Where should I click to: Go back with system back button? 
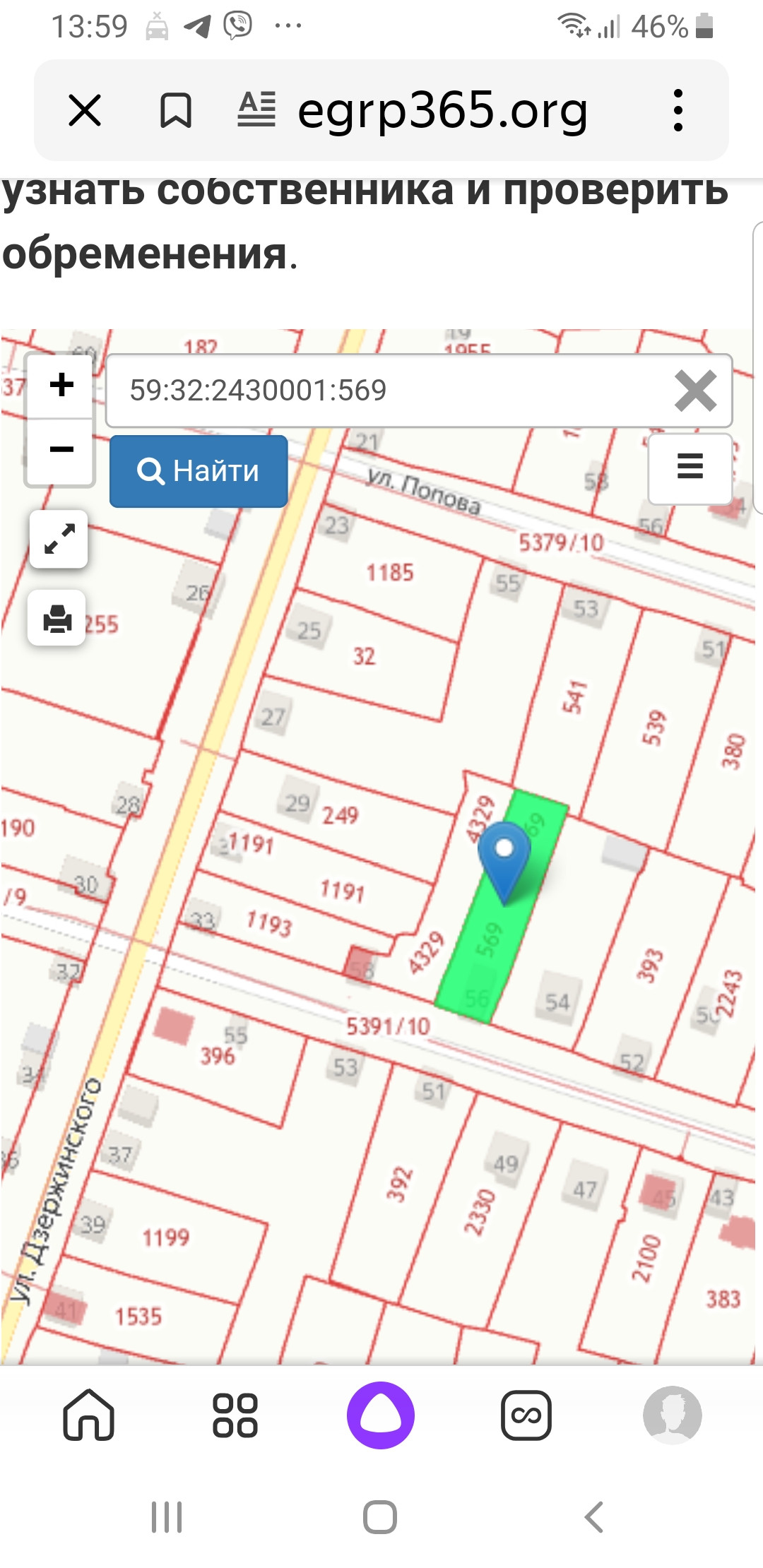[x=594, y=1516]
